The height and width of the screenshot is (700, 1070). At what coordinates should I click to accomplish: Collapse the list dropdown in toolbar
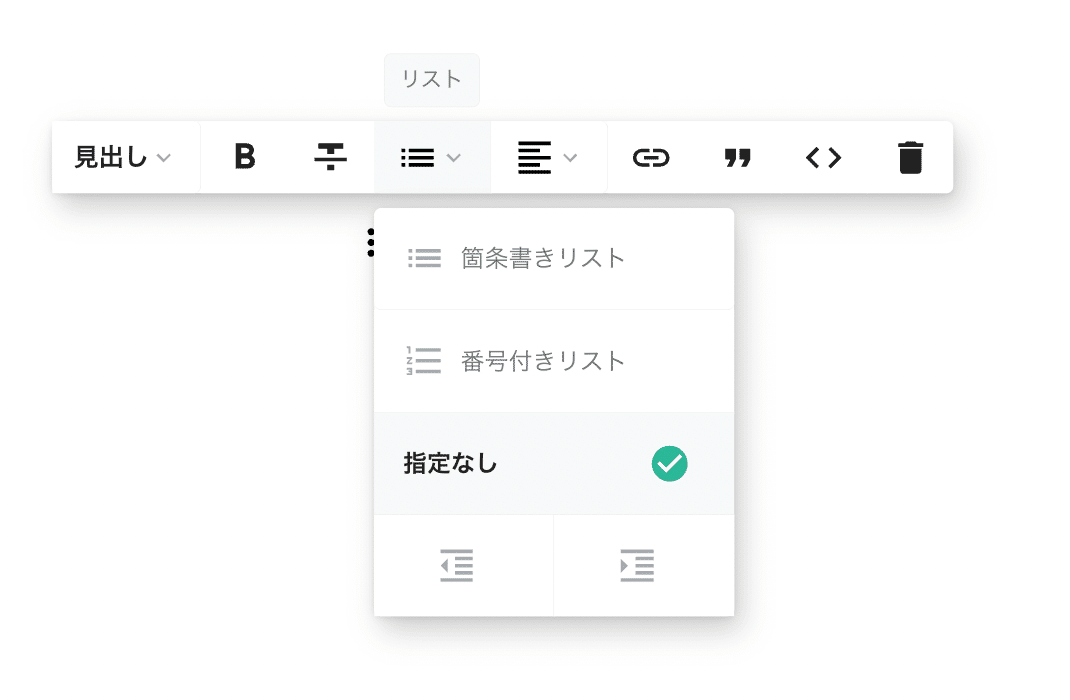432,158
